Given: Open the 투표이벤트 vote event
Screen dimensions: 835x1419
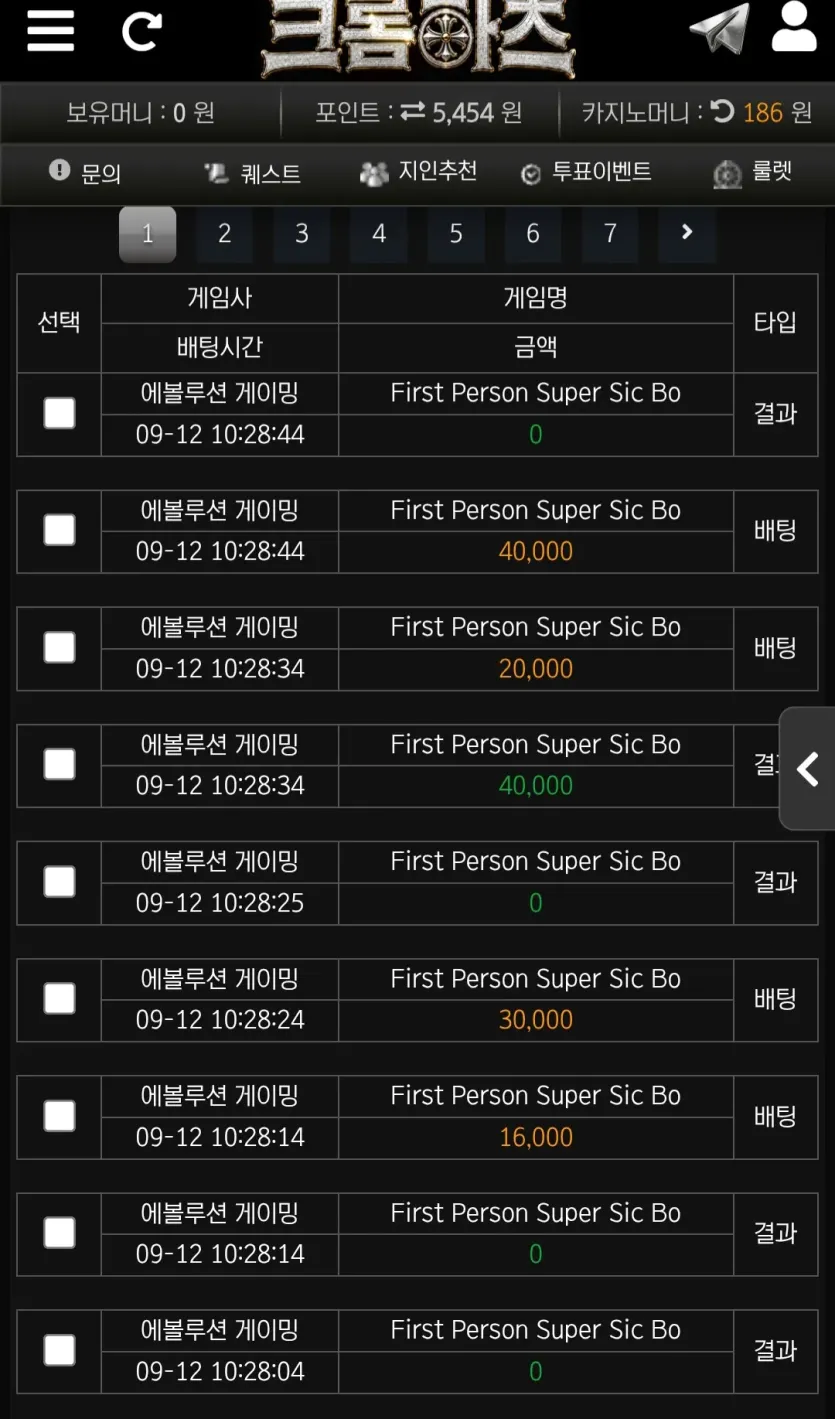Looking at the screenshot, I should [586, 172].
